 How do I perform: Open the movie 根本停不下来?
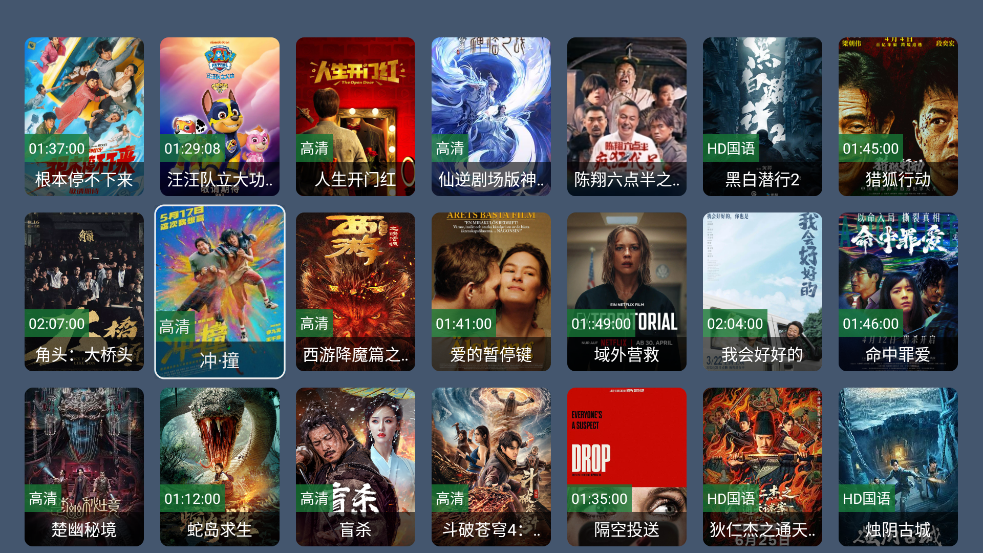tap(84, 116)
